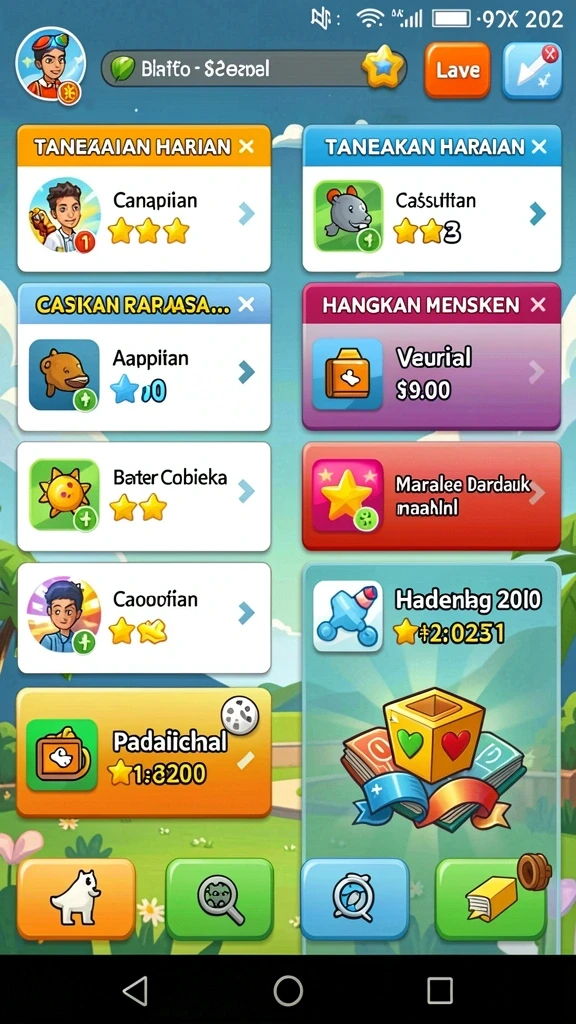576x1024 pixels.
Task: Open the Veurial $9.00 offer
Action: pos(432,377)
